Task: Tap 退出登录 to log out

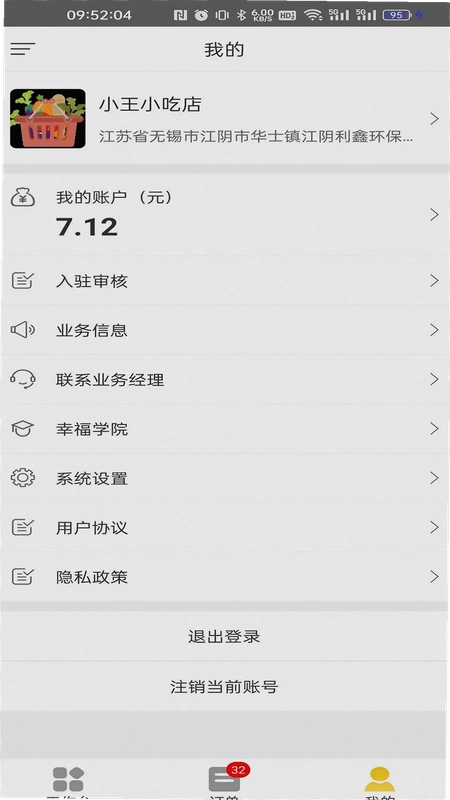Action: point(224,636)
